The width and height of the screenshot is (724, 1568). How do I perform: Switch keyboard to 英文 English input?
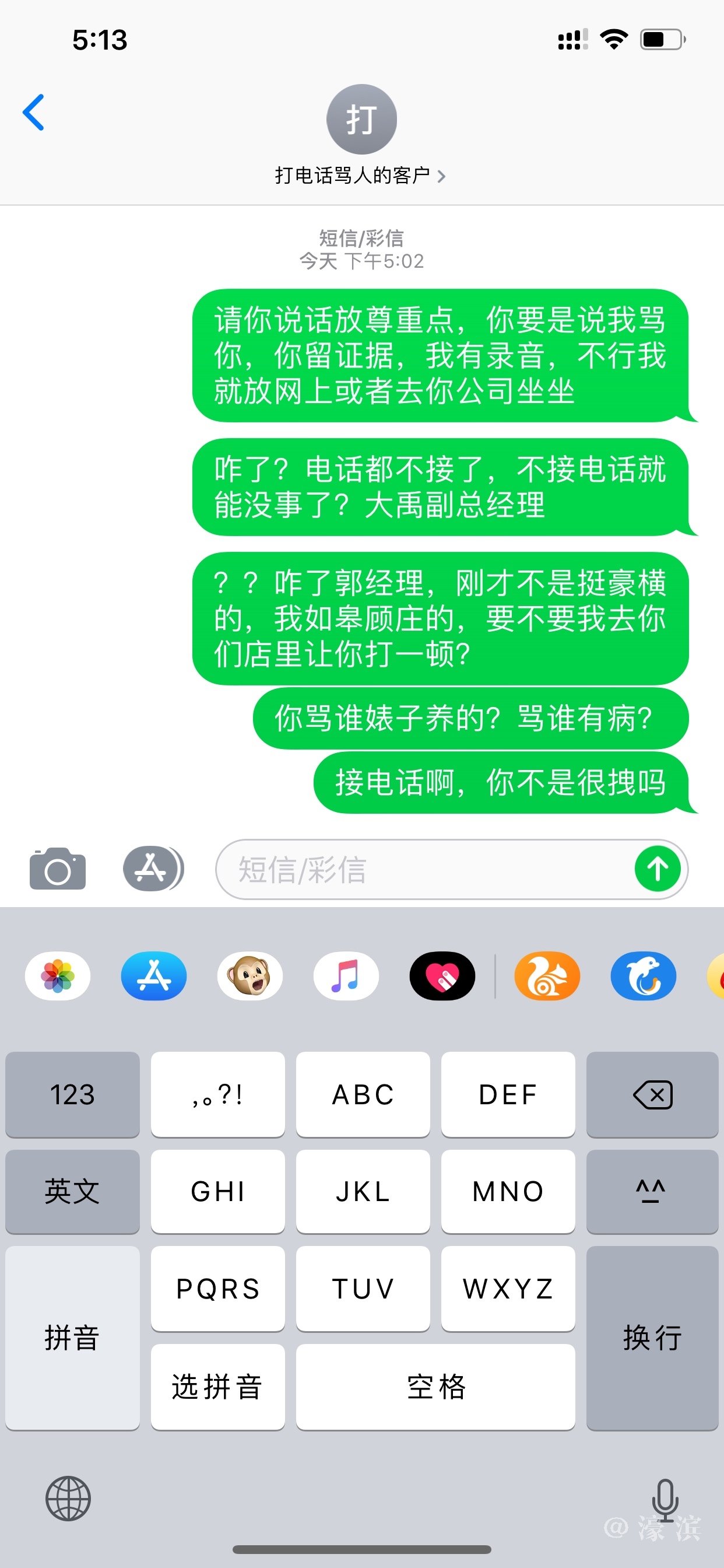[72, 1191]
